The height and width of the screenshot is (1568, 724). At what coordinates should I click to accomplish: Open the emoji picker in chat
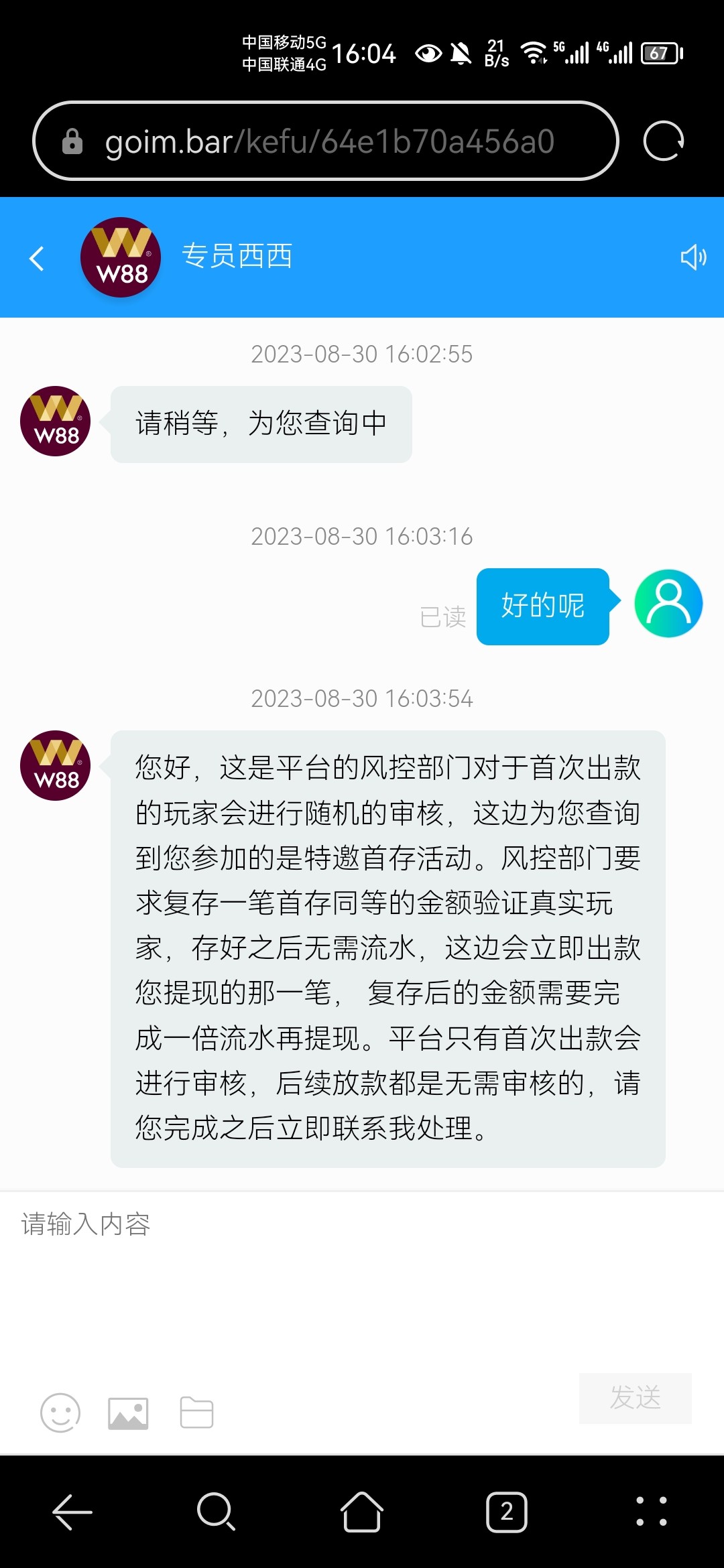pyautogui.click(x=60, y=1412)
